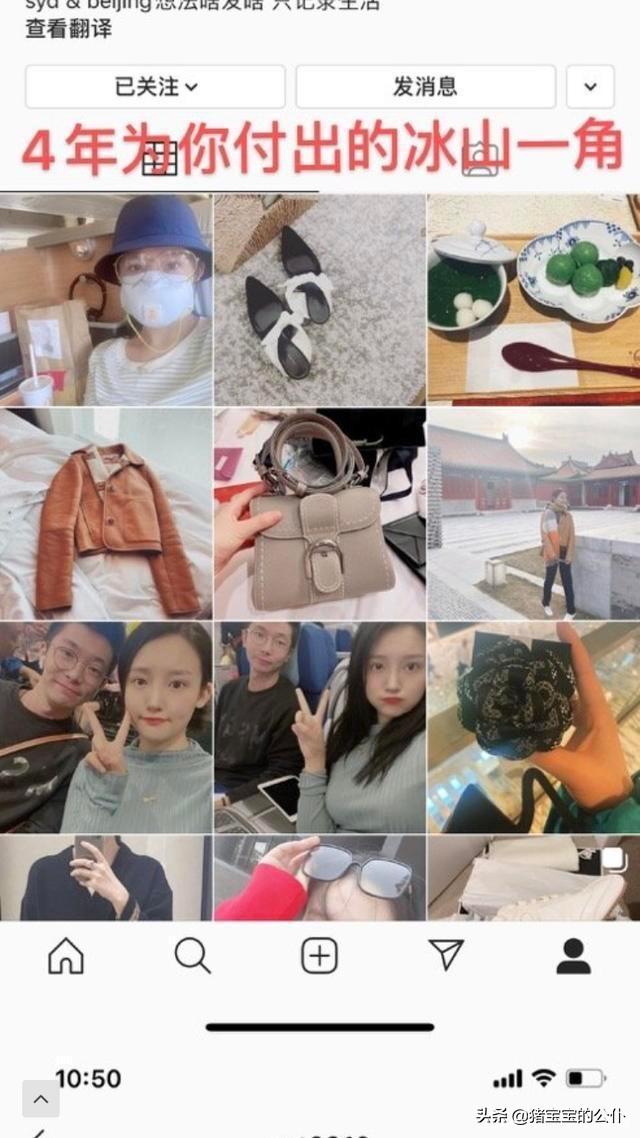Switch to the grid posts tab
This screenshot has height=1138, width=640.
click(x=160, y=158)
